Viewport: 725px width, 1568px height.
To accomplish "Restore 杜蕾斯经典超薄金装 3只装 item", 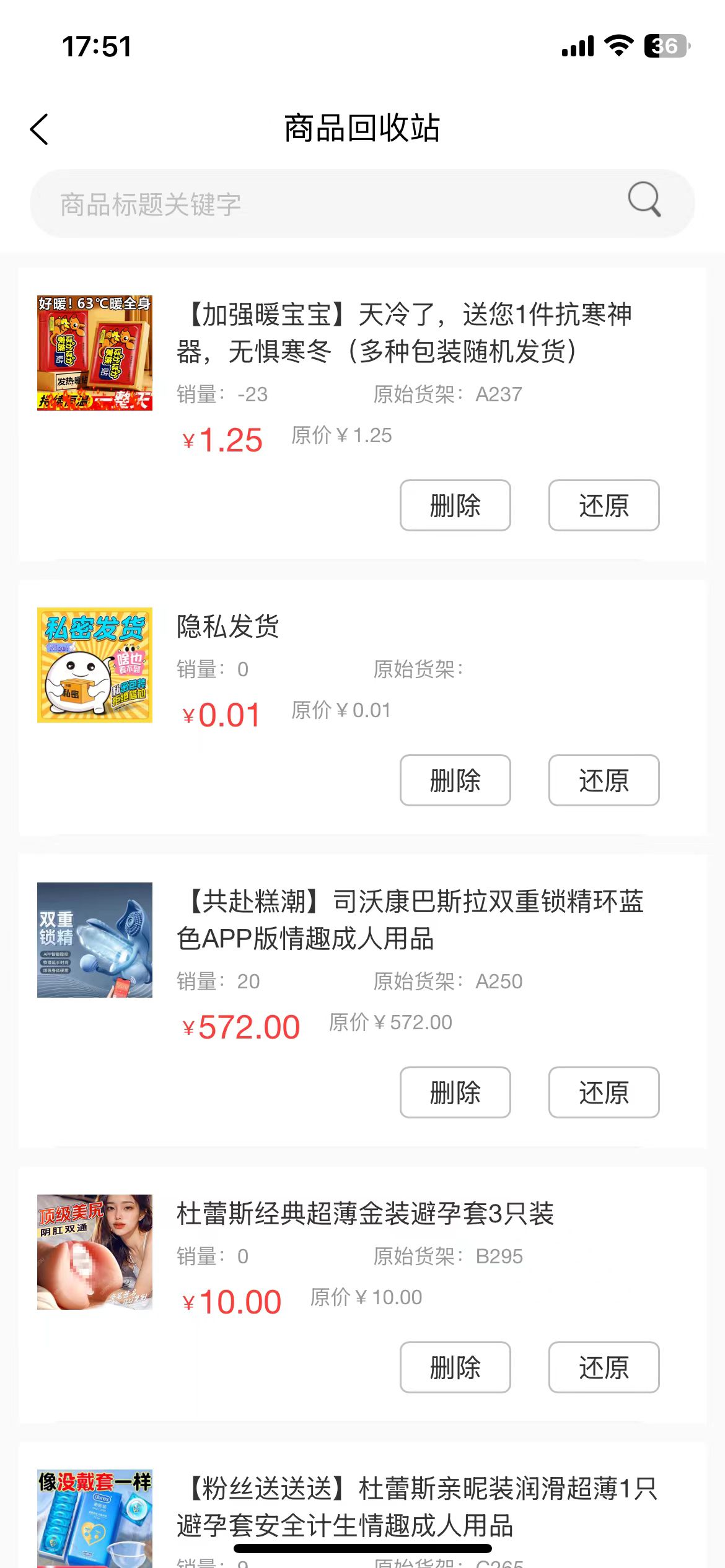I will point(604,1367).
